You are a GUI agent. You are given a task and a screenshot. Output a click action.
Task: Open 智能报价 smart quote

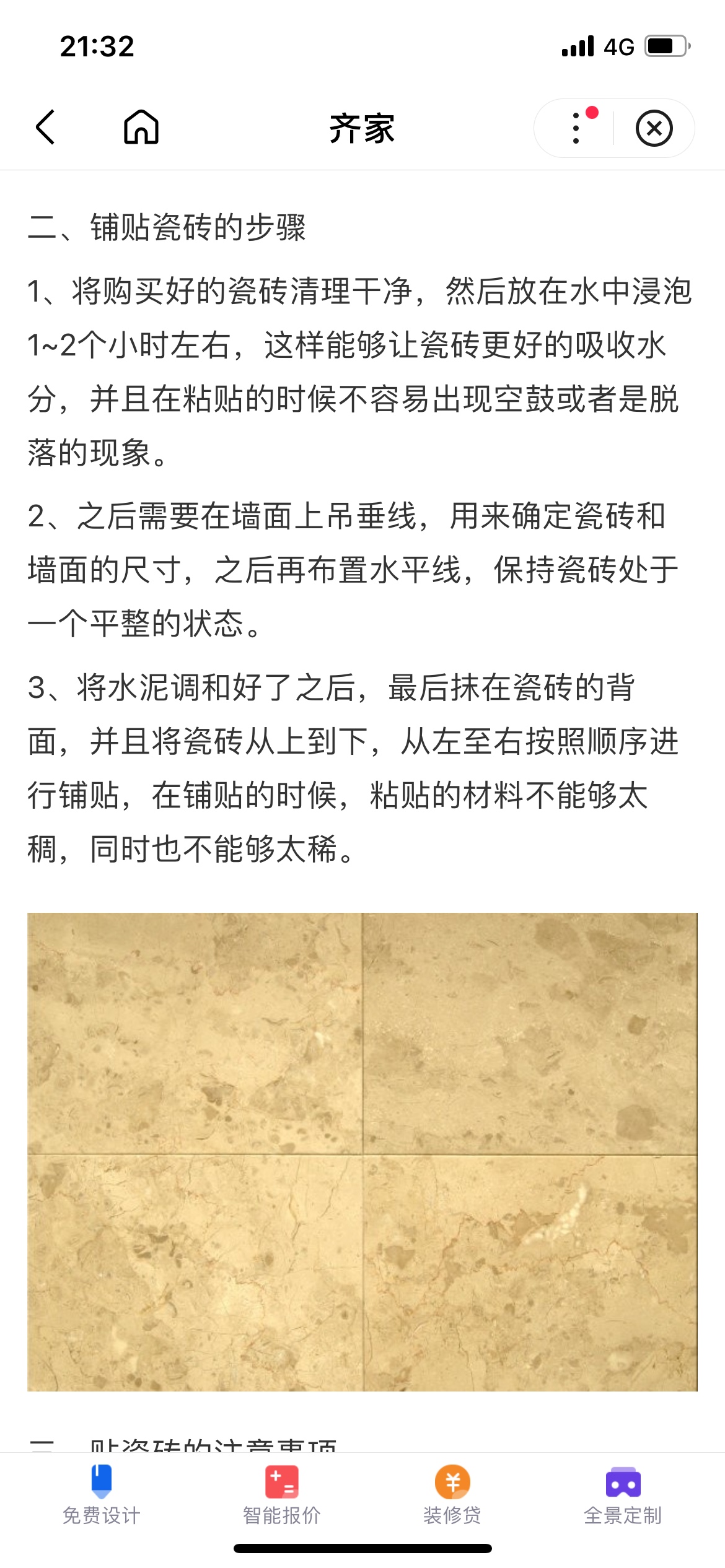(x=282, y=1494)
